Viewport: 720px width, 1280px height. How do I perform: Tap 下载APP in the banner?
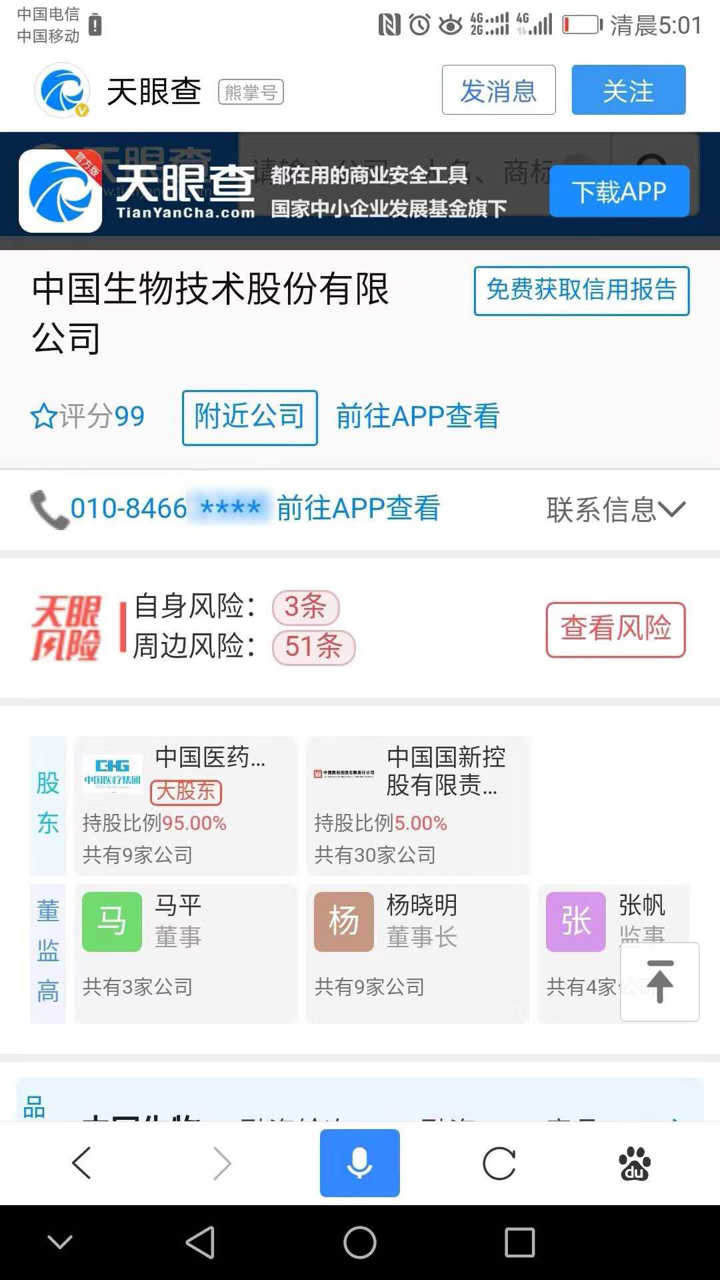(619, 191)
